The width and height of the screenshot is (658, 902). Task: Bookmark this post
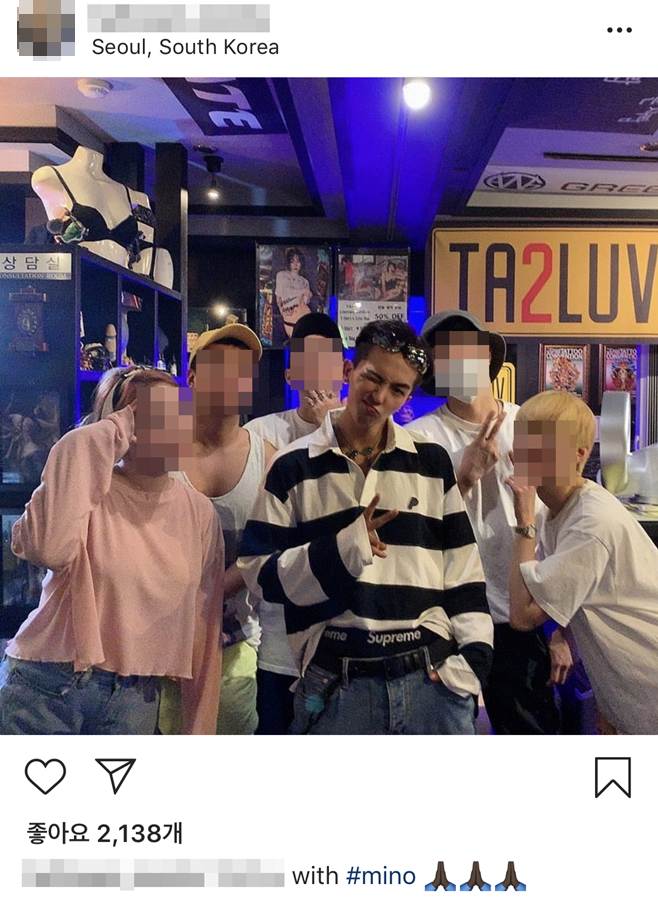tap(612, 777)
